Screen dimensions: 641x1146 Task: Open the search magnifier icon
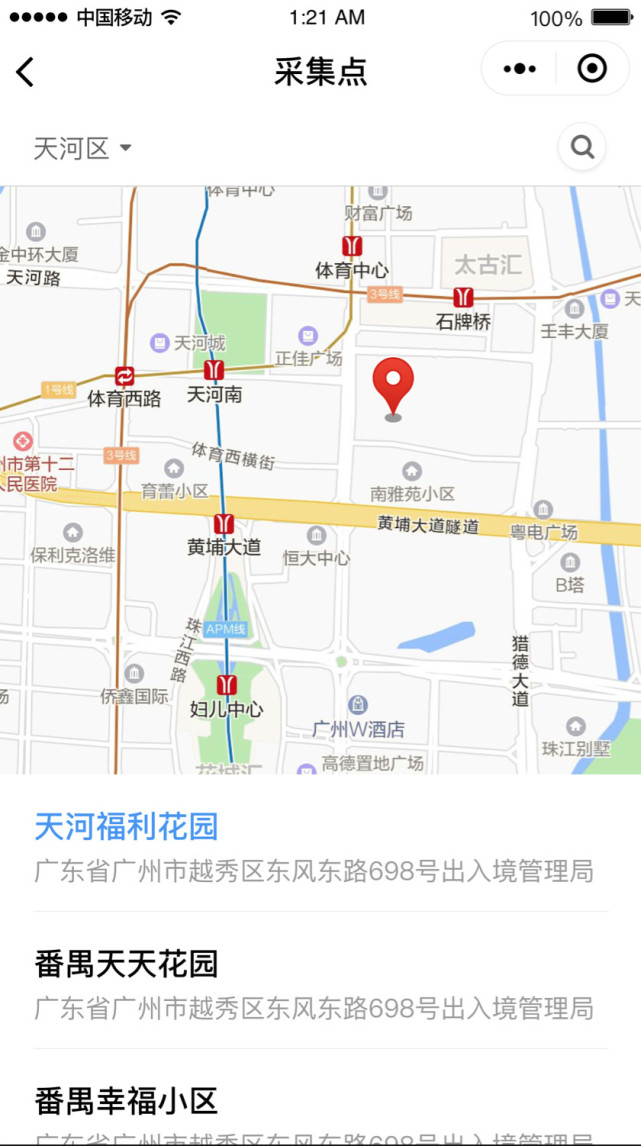click(x=582, y=148)
